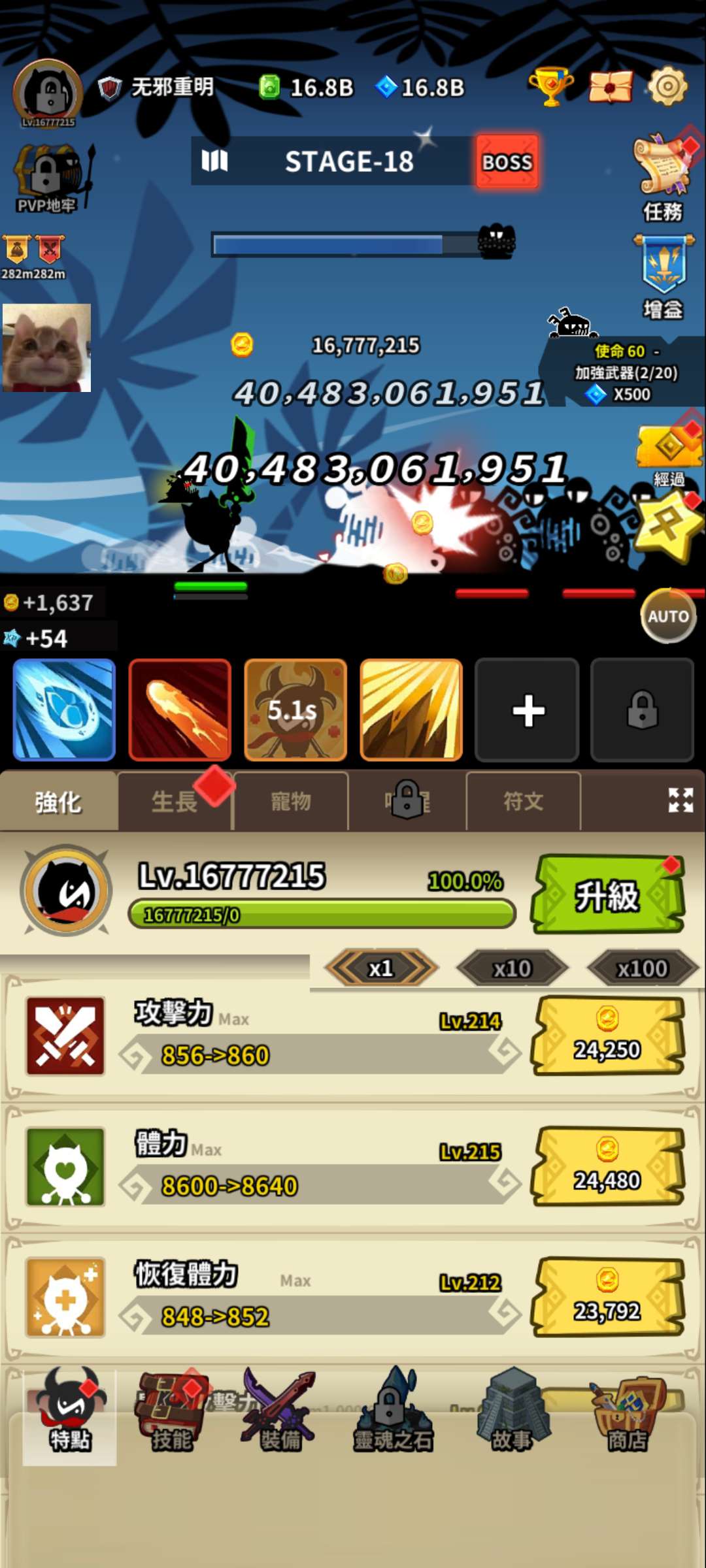The image size is (706, 1568).
Task: Activate the red fireball skill
Action: pos(180,710)
